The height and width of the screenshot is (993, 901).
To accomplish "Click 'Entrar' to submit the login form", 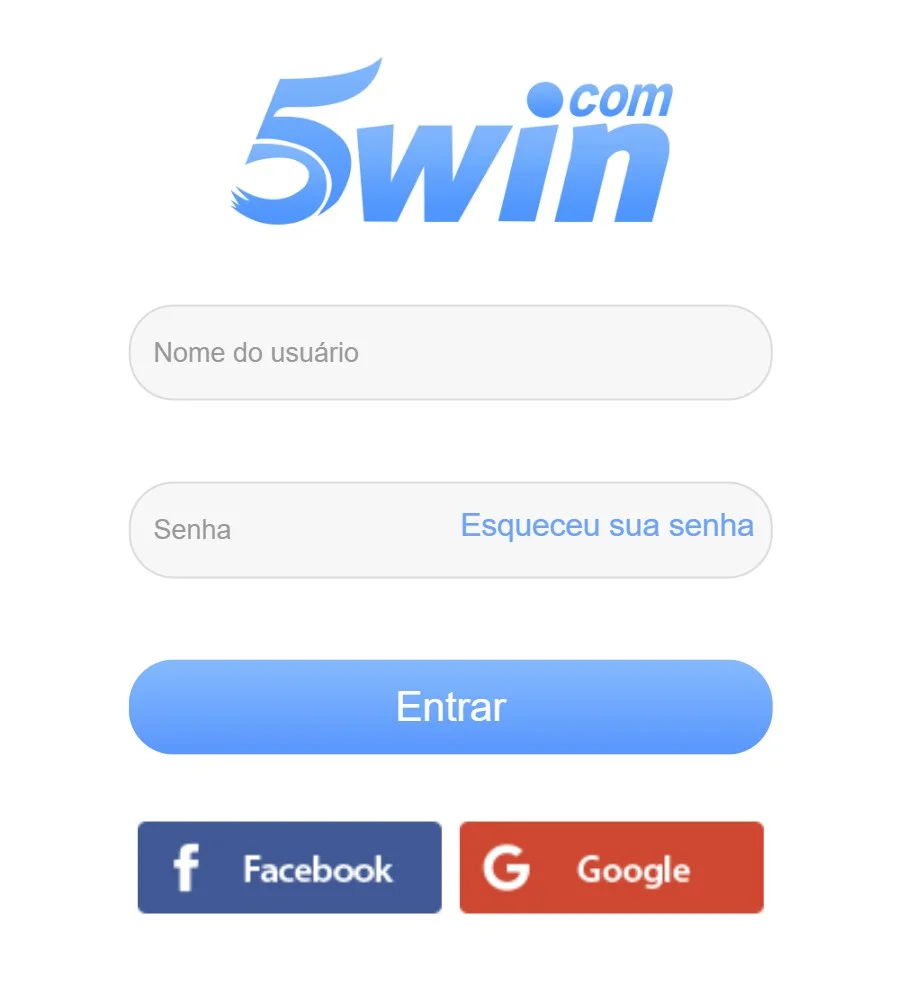I will tap(450, 707).
